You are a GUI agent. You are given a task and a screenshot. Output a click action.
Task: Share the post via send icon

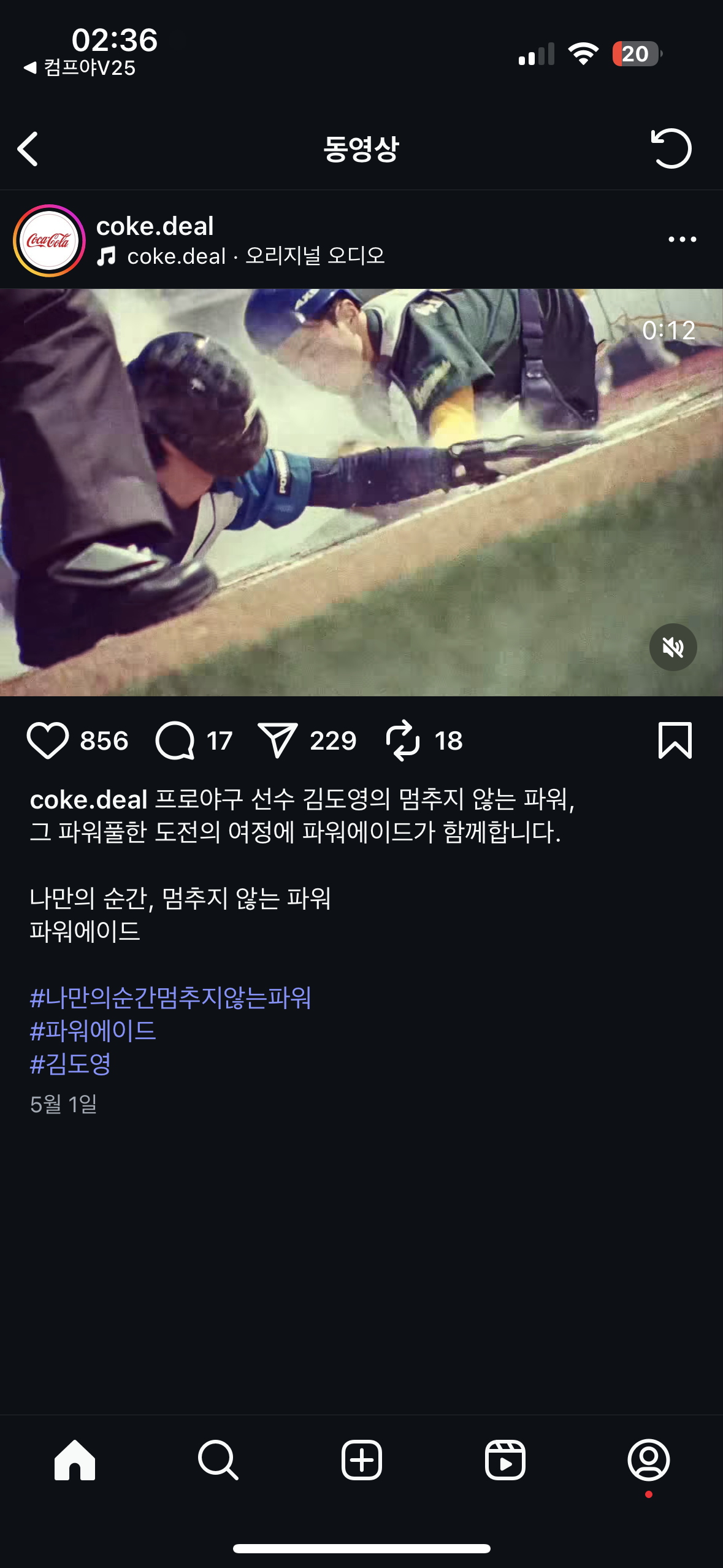[278, 740]
